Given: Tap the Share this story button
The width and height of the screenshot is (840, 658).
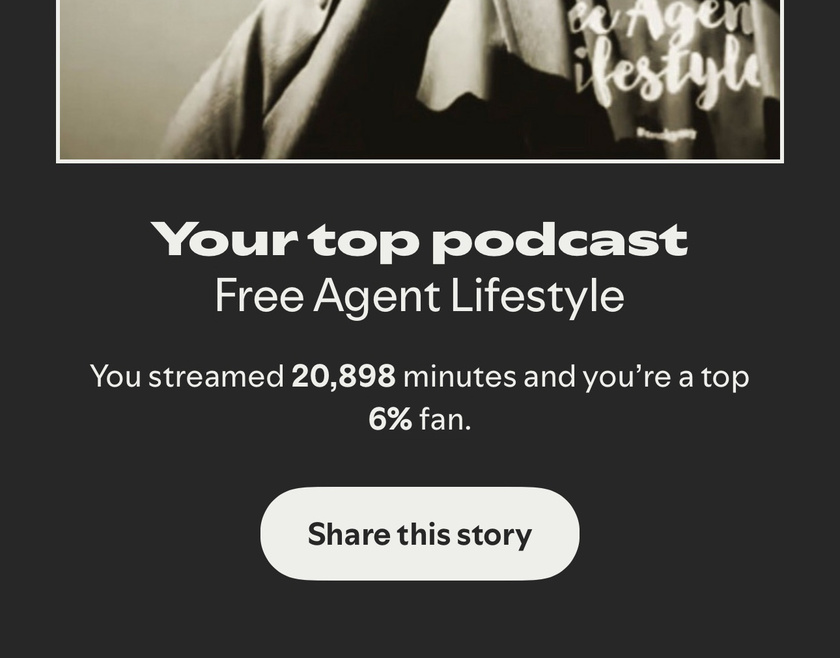Looking at the screenshot, I should 420,534.
